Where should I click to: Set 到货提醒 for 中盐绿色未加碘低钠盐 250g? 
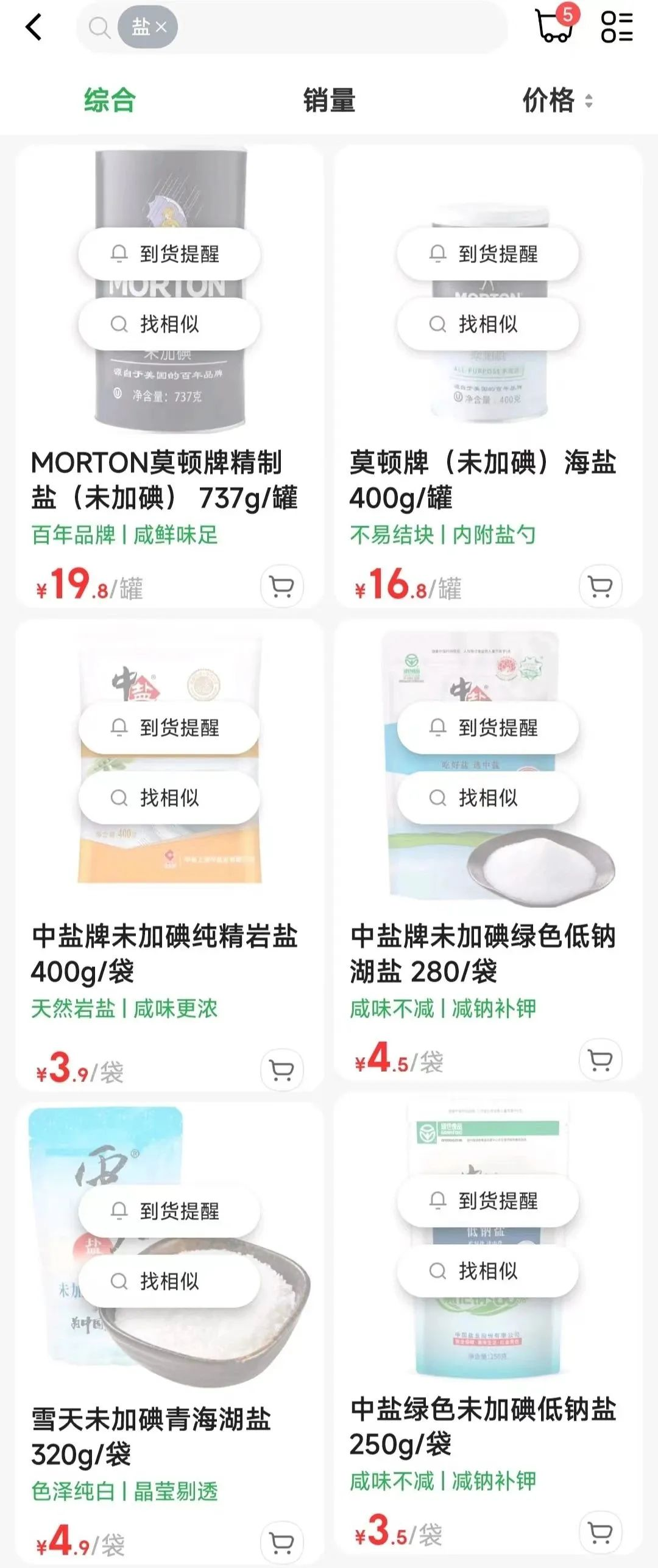coord(487,1201)
